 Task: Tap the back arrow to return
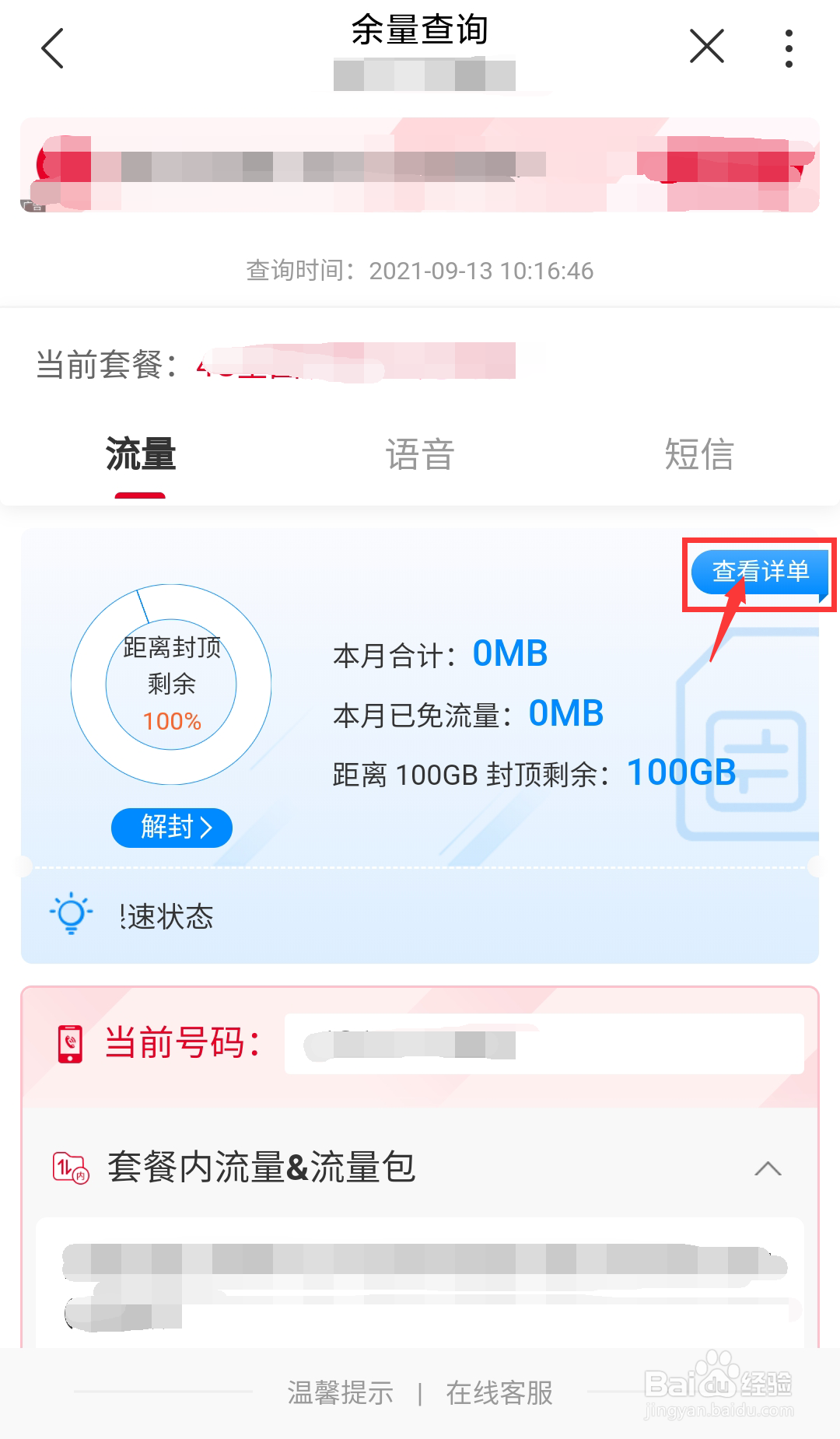point(51,47)
